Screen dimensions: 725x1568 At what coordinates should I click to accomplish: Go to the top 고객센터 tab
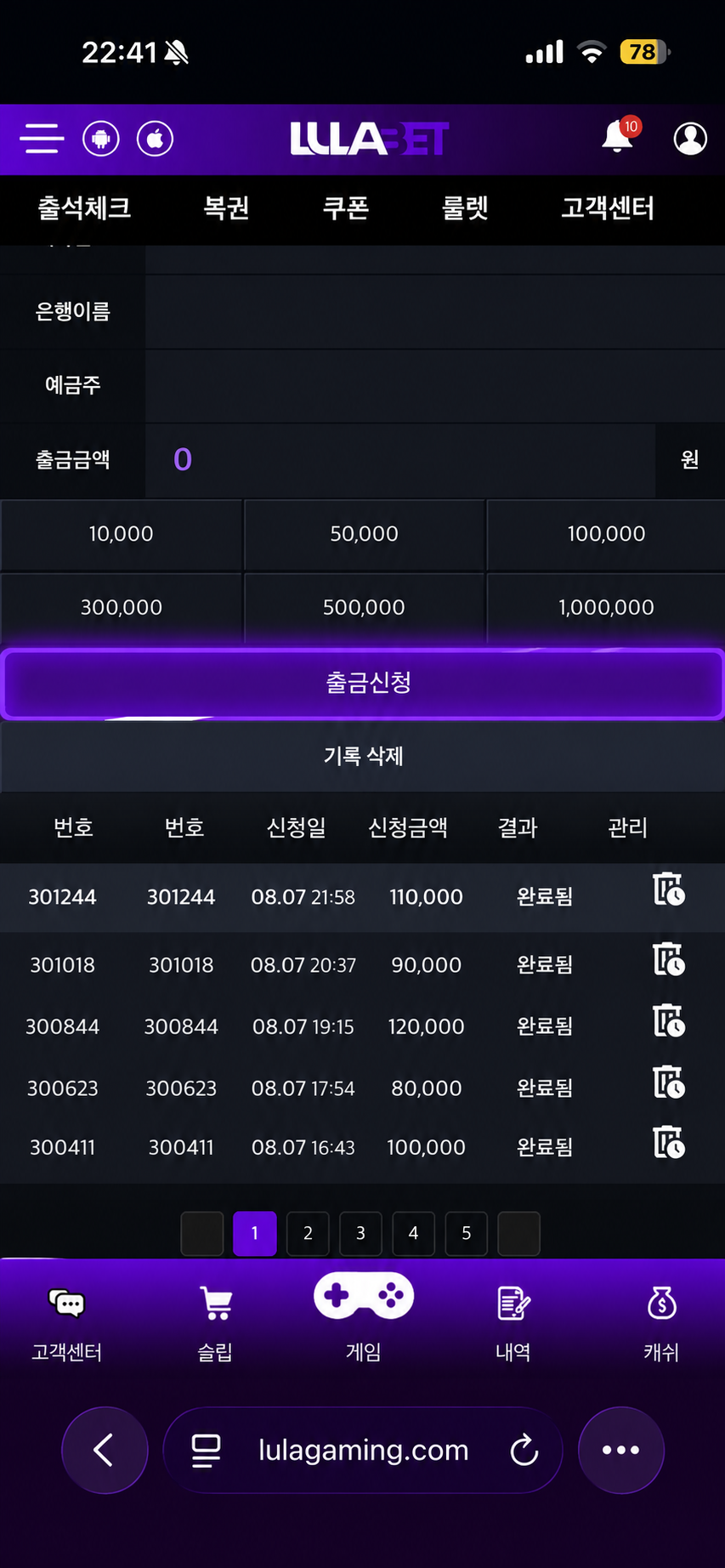point(608,208)
